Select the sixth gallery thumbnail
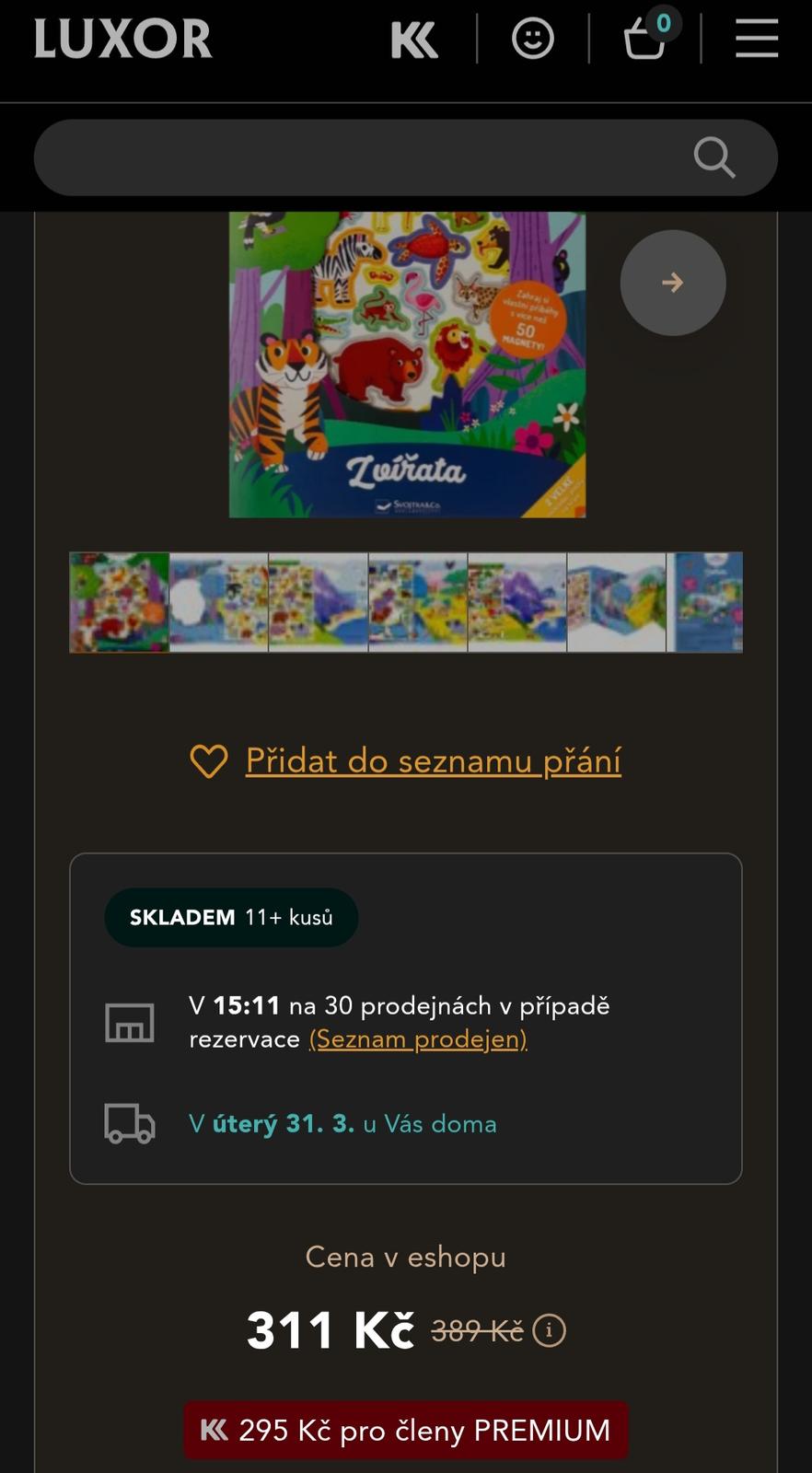The width and height of the screenshot is (812, 1473). (x=617, y=602)
